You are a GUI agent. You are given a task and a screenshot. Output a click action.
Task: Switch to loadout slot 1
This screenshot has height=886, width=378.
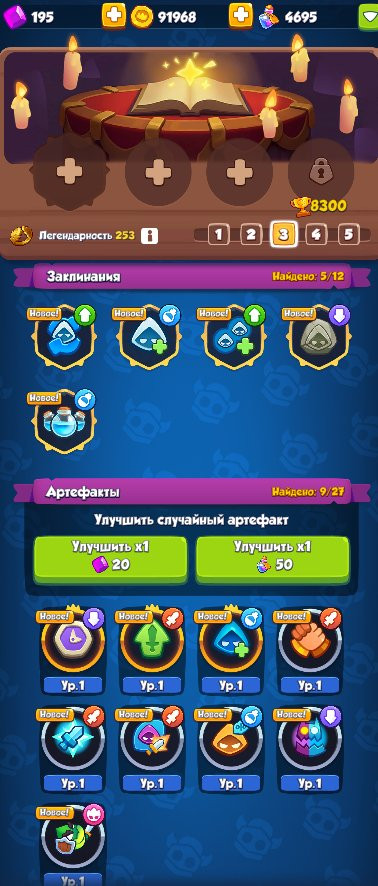point(218,234)
